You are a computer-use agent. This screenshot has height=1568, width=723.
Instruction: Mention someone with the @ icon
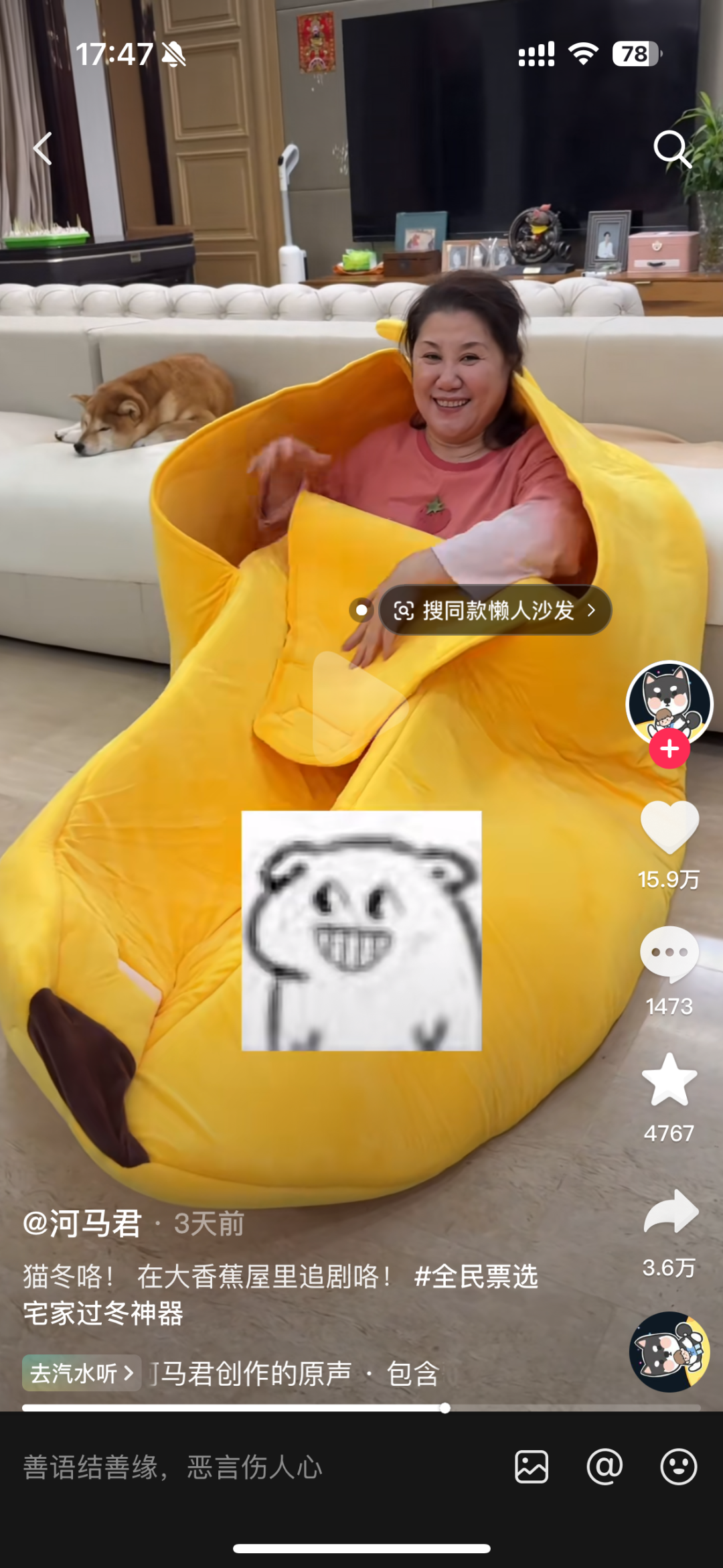(x=605, y=1467)
